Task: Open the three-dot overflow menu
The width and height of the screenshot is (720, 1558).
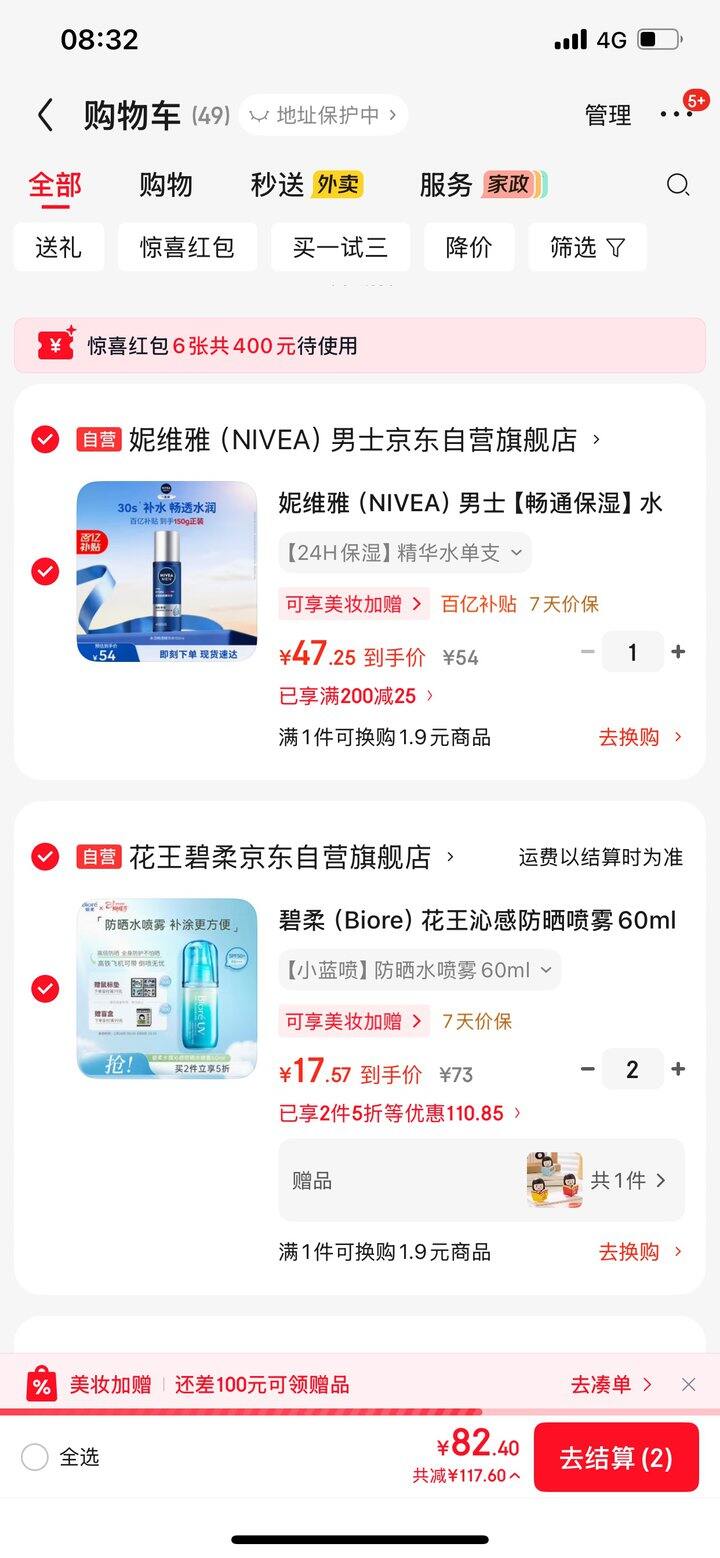Action: (x=676, y=115)
